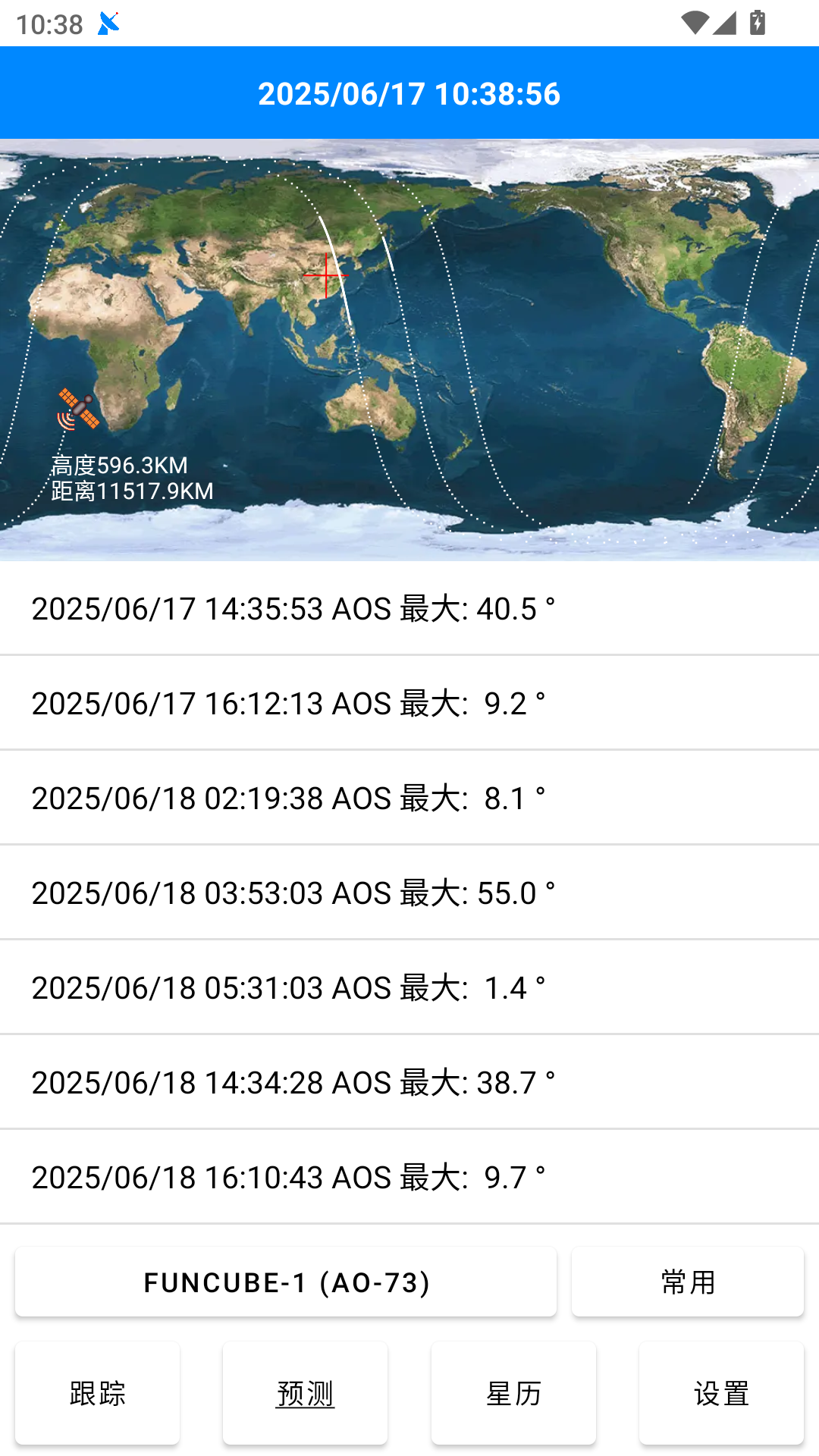Screen dimensions: 819x1456
Task: Open 设置 settings
Action: tap(721, 1393)
